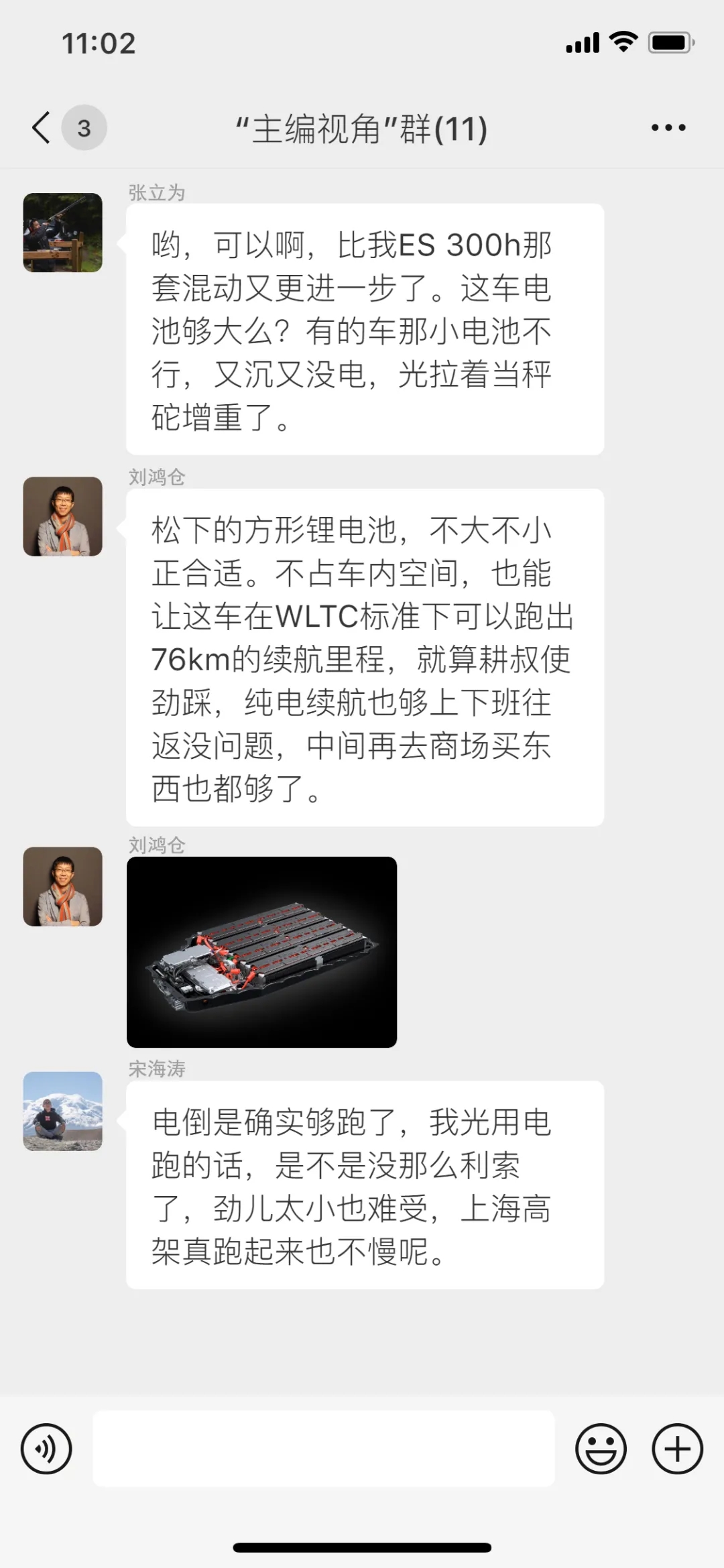
Task: Open 宋海涛's profile avatar
Action: 63,1111
